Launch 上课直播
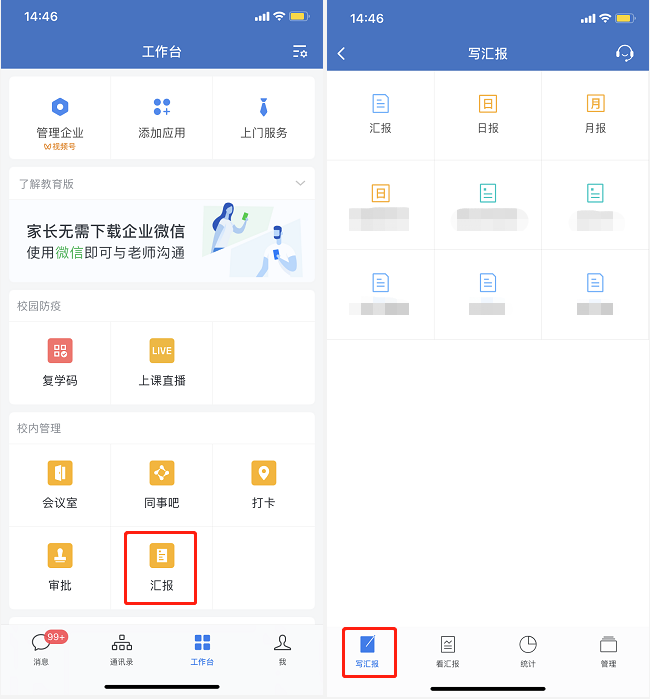 pyautogui.click(x=162, y=362)
